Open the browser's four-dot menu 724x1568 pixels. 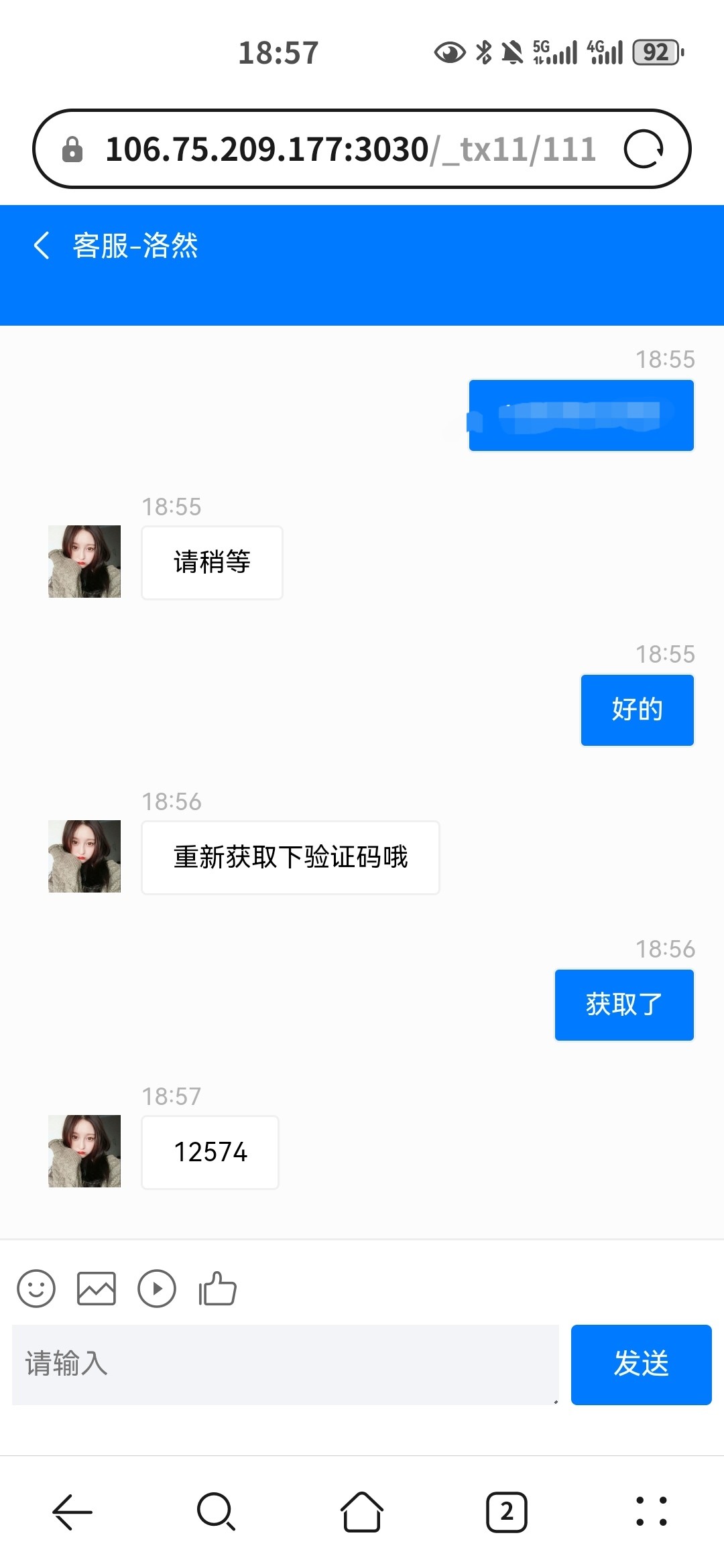(x=652, y=1512)
